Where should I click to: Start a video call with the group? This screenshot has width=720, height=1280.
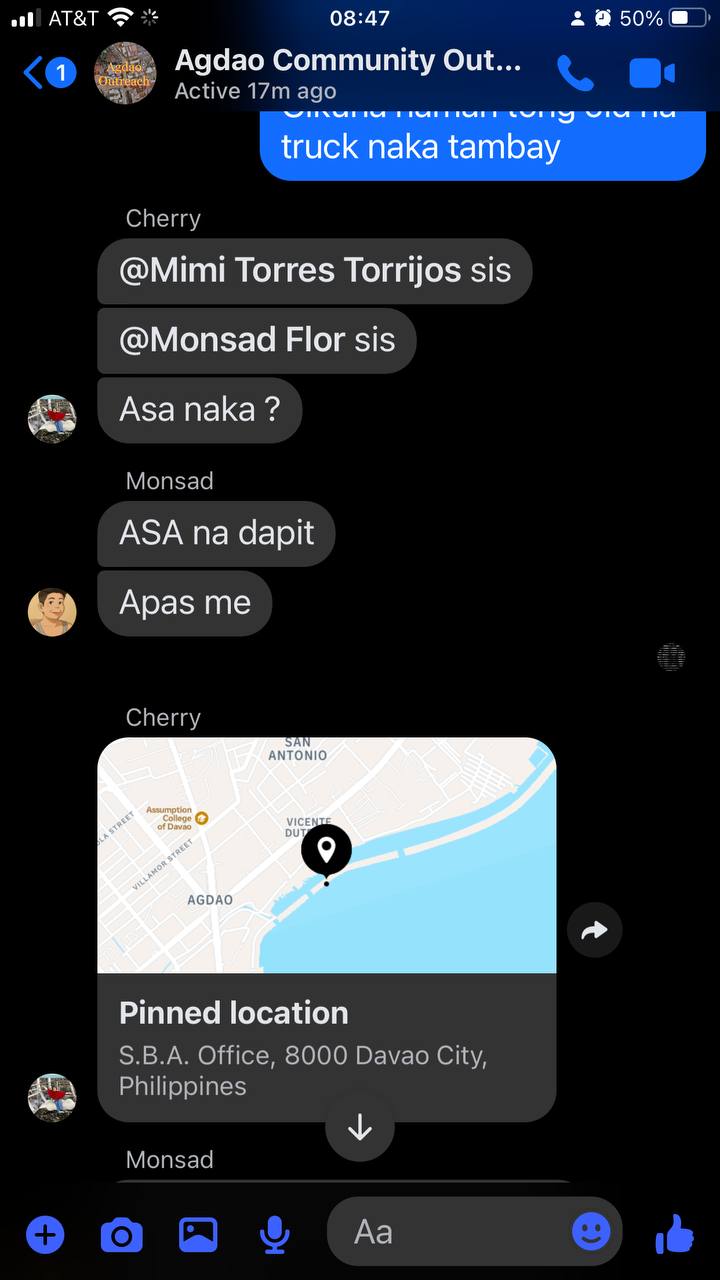pos(652,73)
